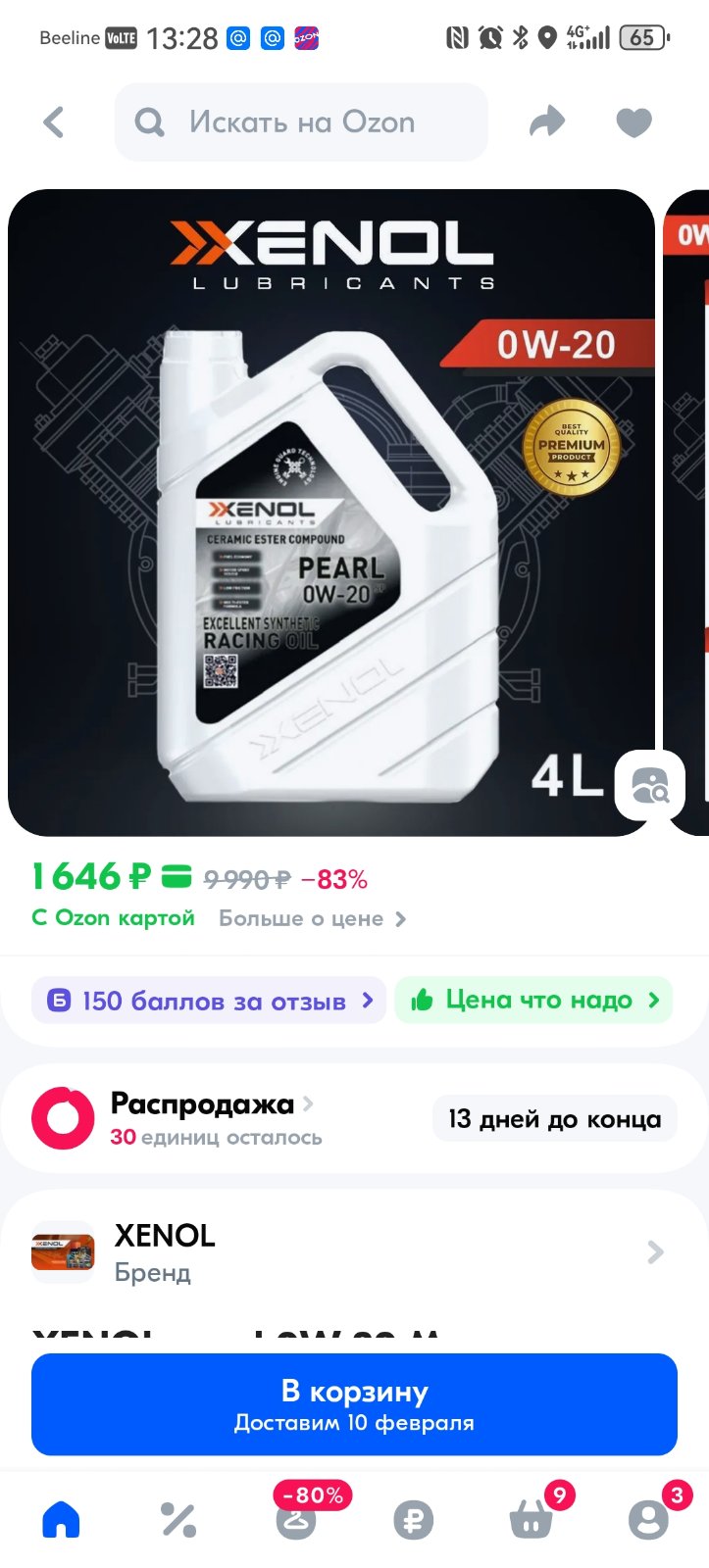This screenshot has height=1568, width=709.
Task: Open the tab with -80% badge
Action: (296, 1516)
